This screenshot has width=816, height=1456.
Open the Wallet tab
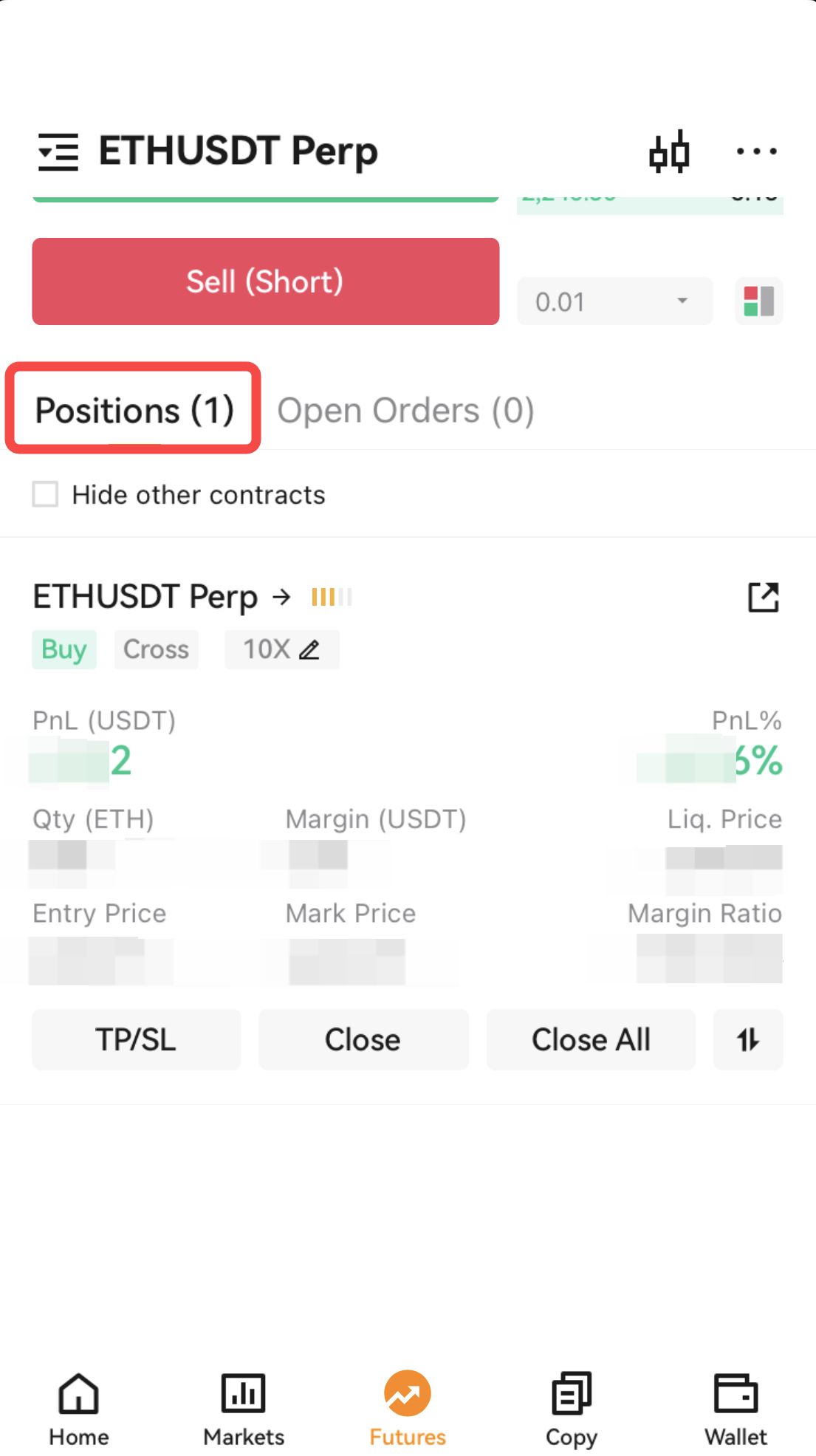pyautogui.click(x=736, y=1409)
